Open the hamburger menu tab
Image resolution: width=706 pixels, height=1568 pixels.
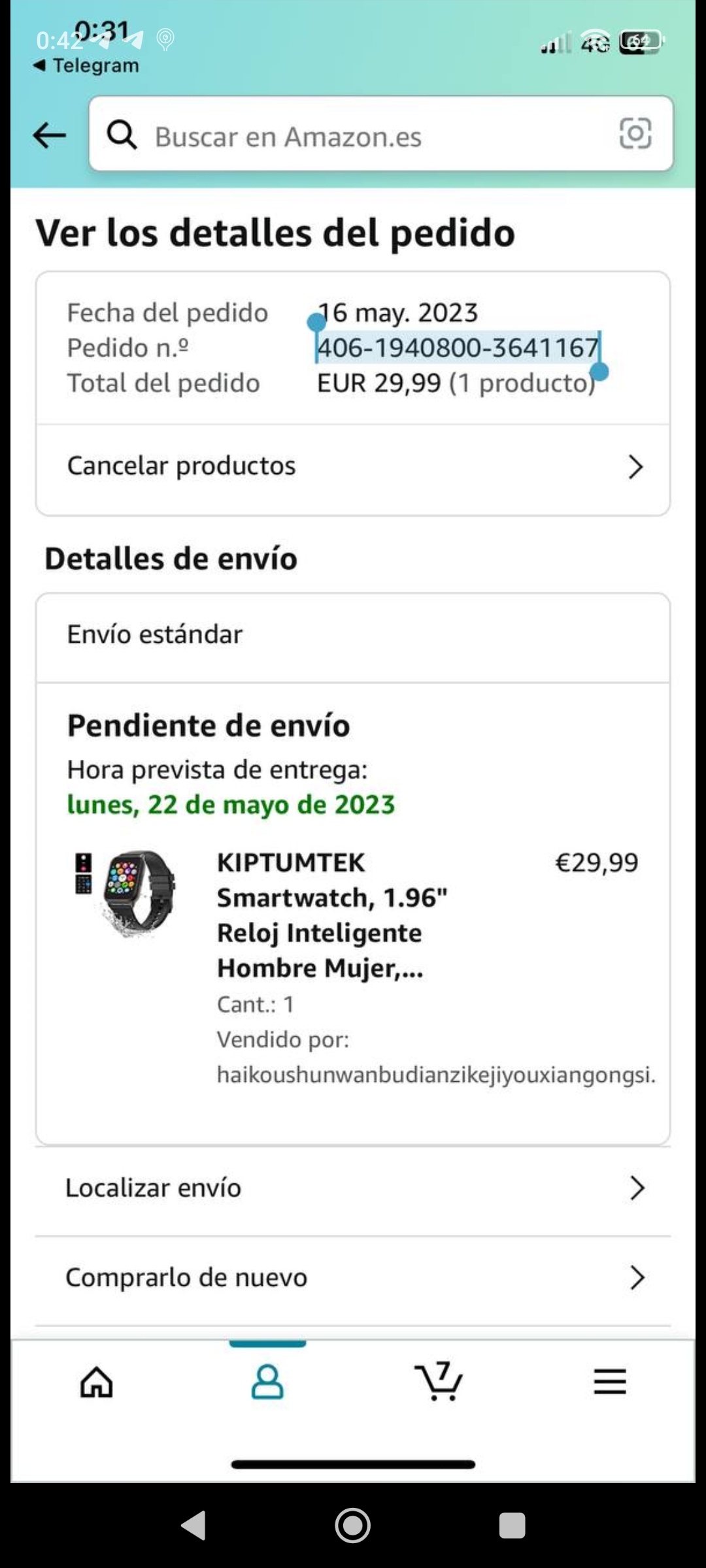(609, 1382)
